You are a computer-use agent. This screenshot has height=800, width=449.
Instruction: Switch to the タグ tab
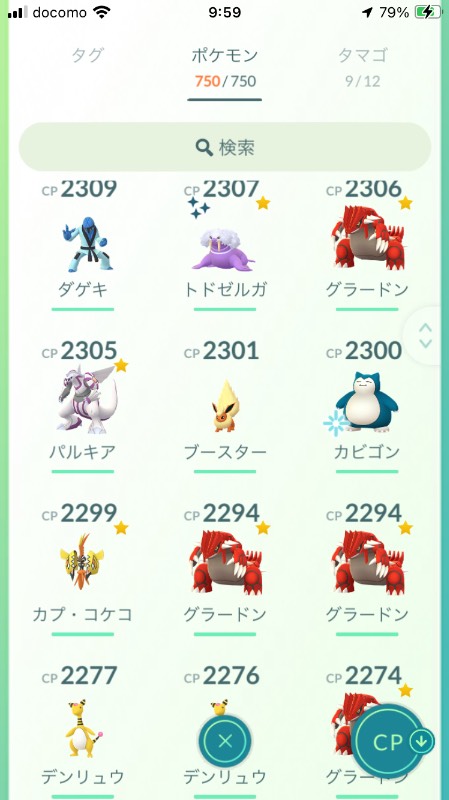[88, 55]
